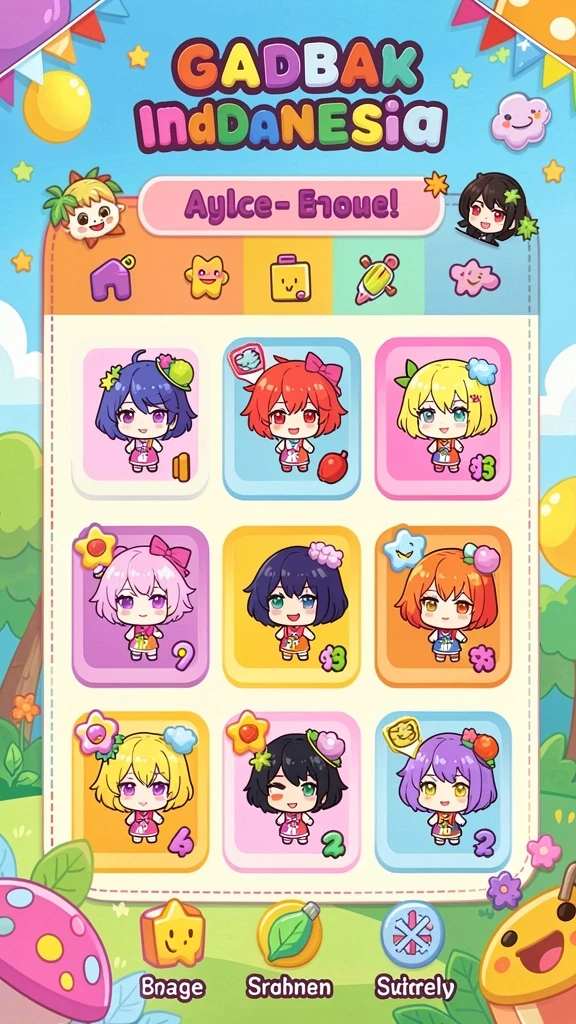576x1024 pixels.
Task: Open the popsicle icon tab
Action: click(x=377, y=279)
